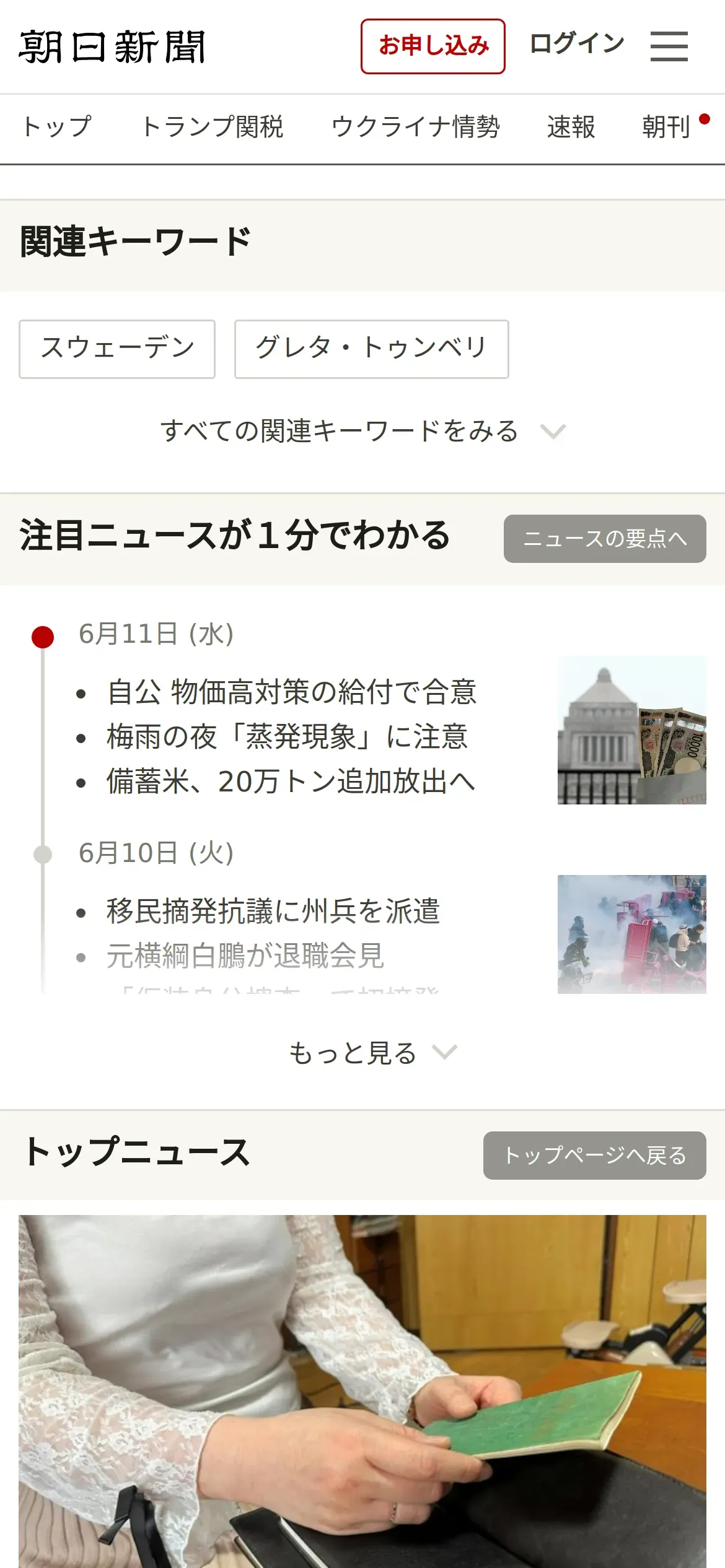This screenshot has width=725, height=1568.
Task: Open the ログイン login link
Action: coord(577,44)
